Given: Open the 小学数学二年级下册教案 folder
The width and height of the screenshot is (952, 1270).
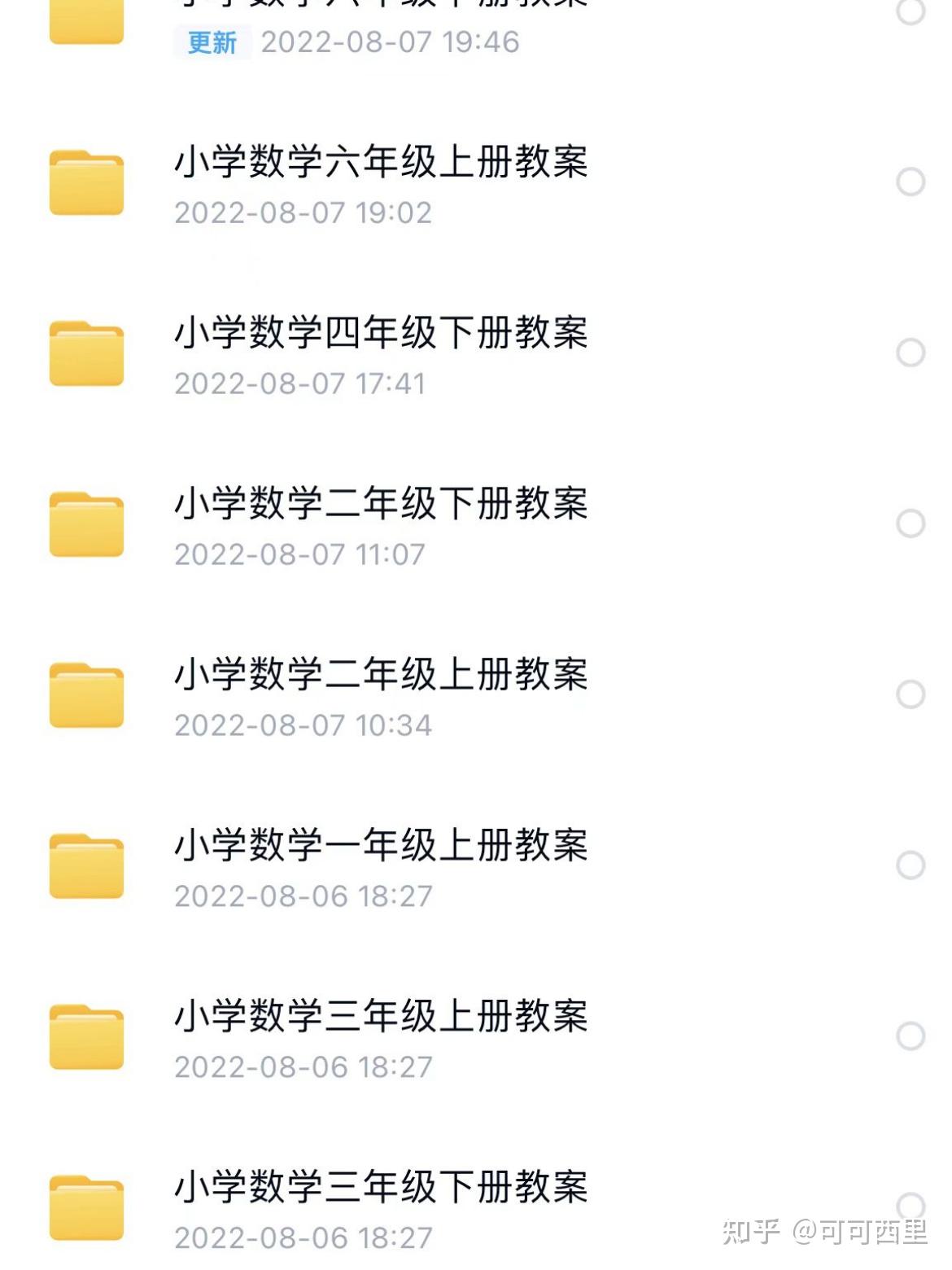Looking at the screenshot, I should point(381,504).
